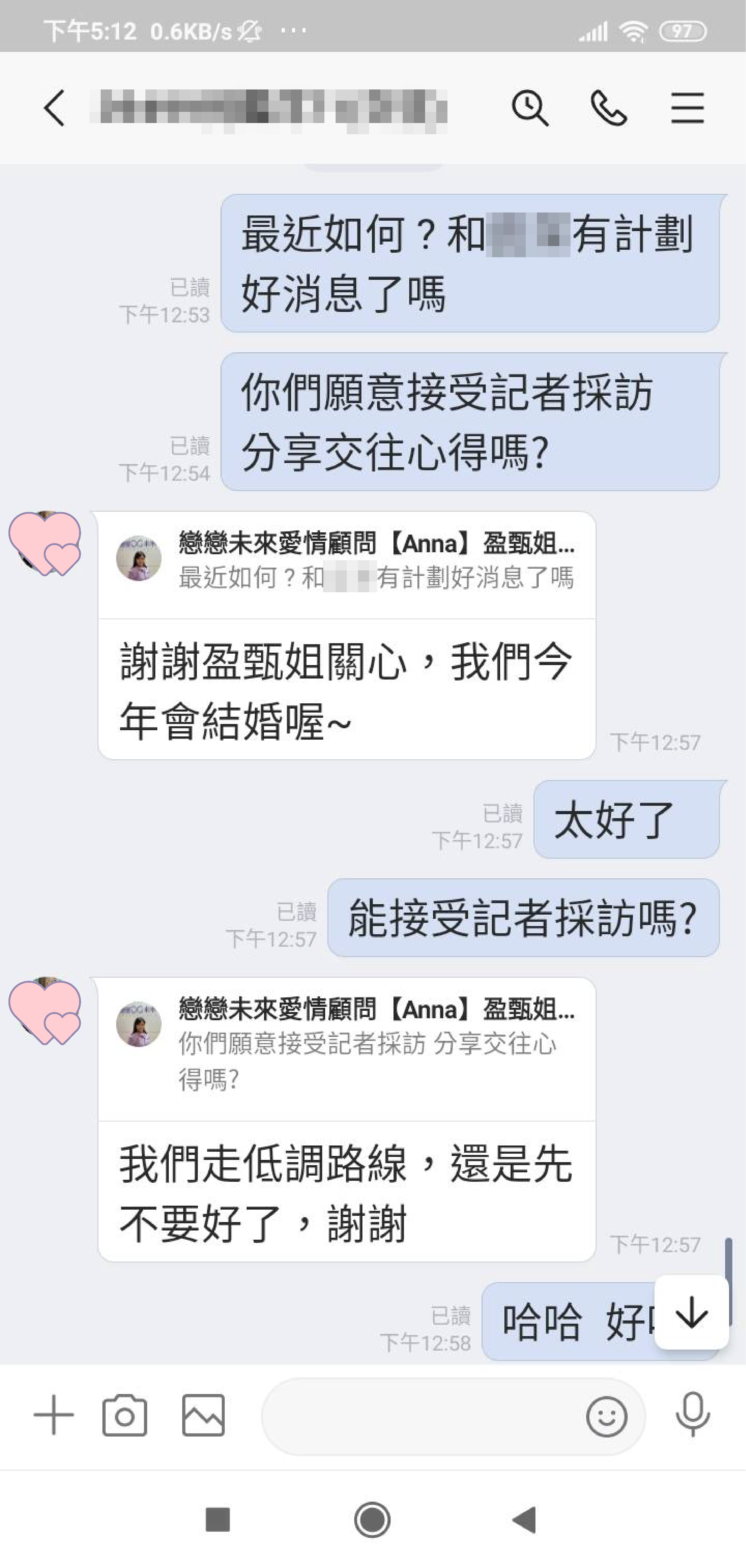Viewport: 746px width, 1568px height.
Task: Open the camera to take a photo
Action: (x=125, y=1415)
